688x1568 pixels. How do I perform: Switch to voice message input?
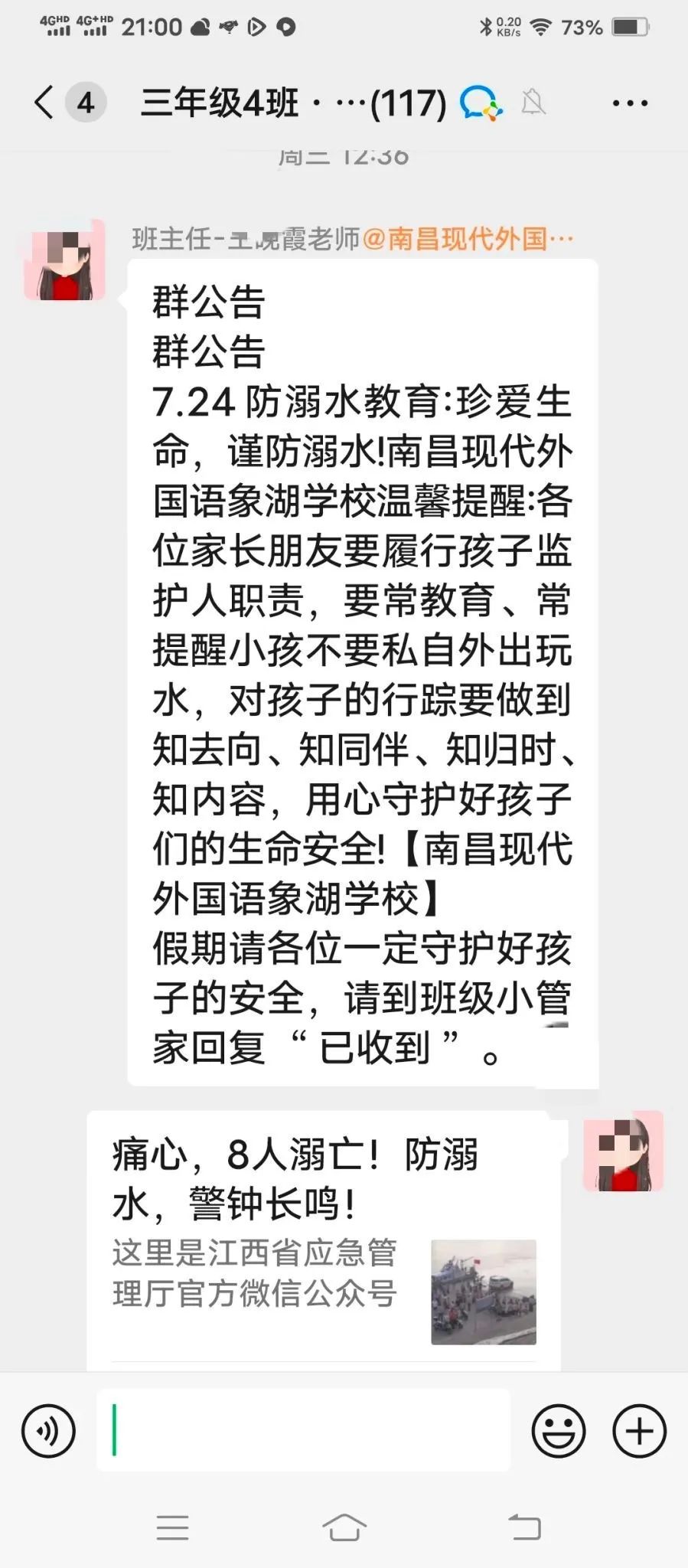[x=49, y=1430]
